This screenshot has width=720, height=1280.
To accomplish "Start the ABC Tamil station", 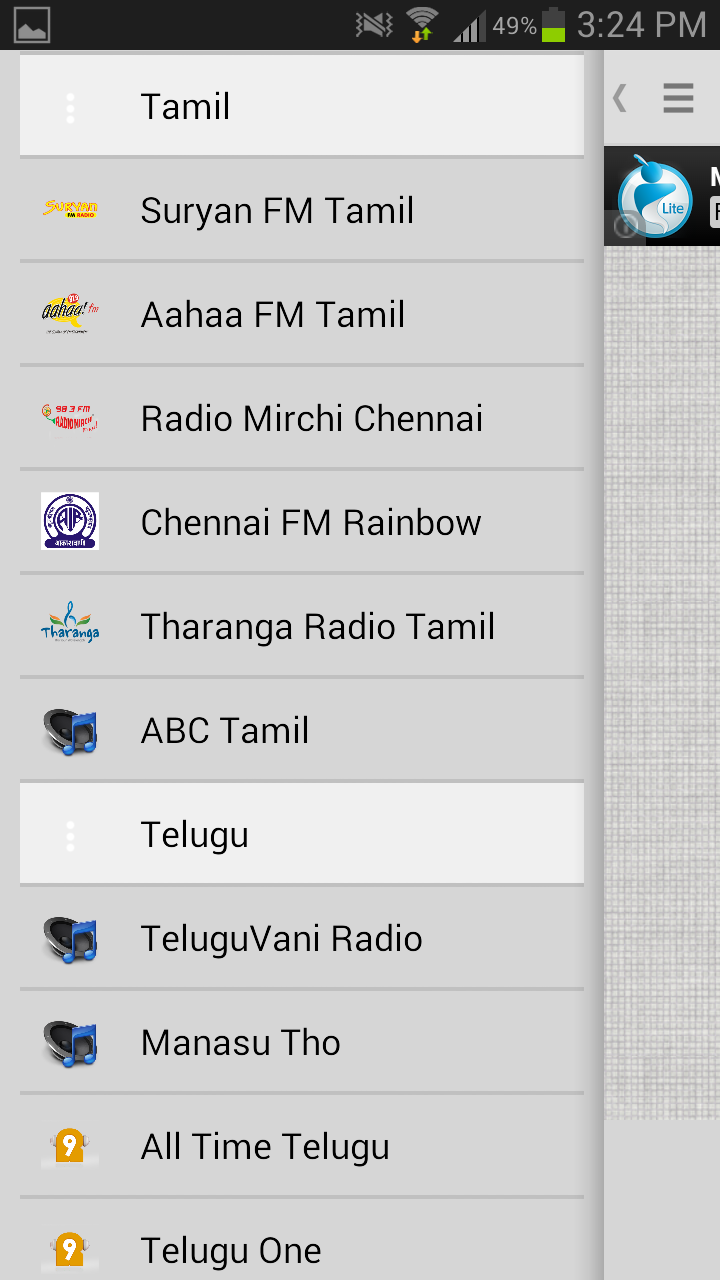I will (x=300, y=730).
